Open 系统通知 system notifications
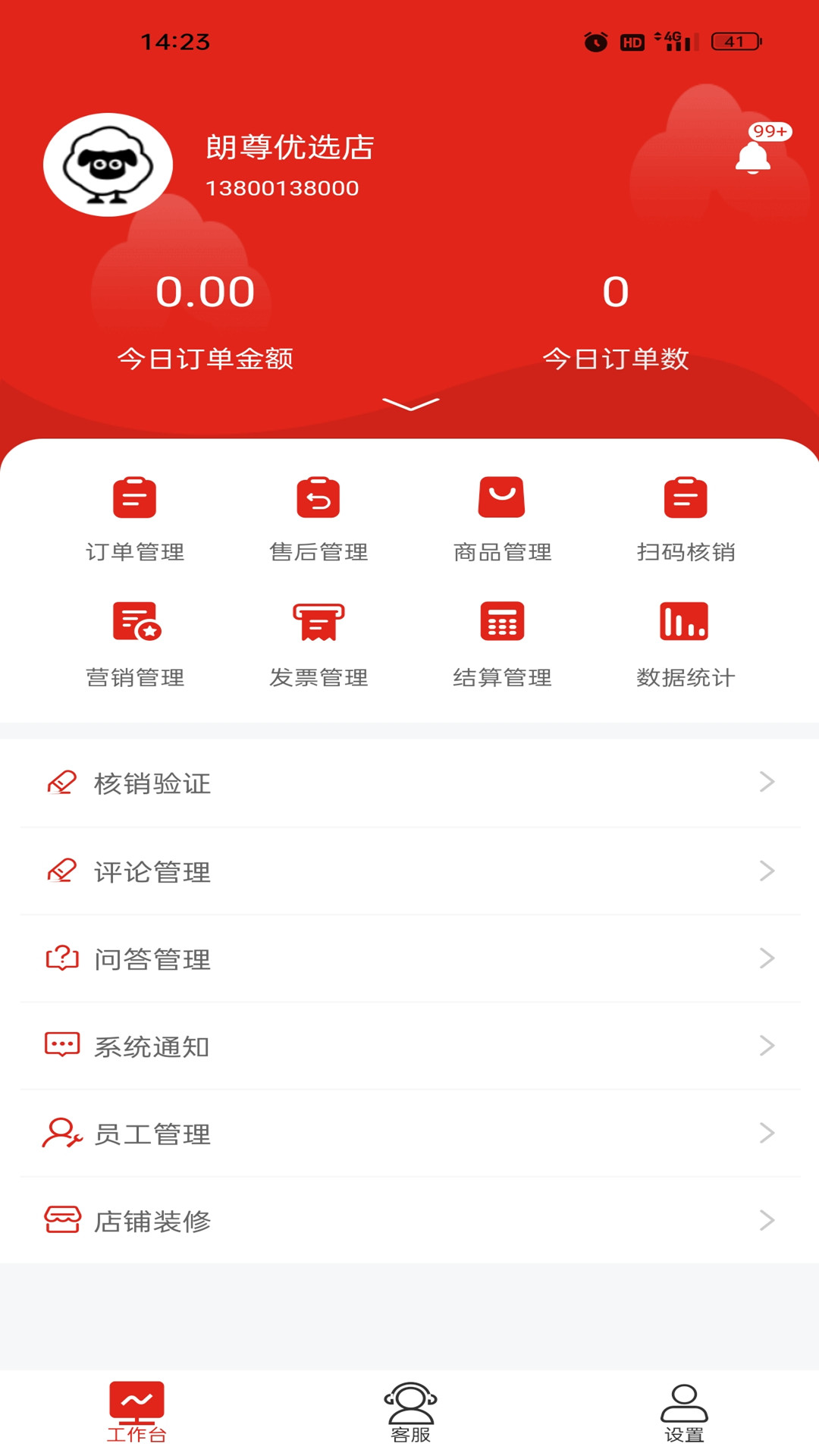 409,1046
